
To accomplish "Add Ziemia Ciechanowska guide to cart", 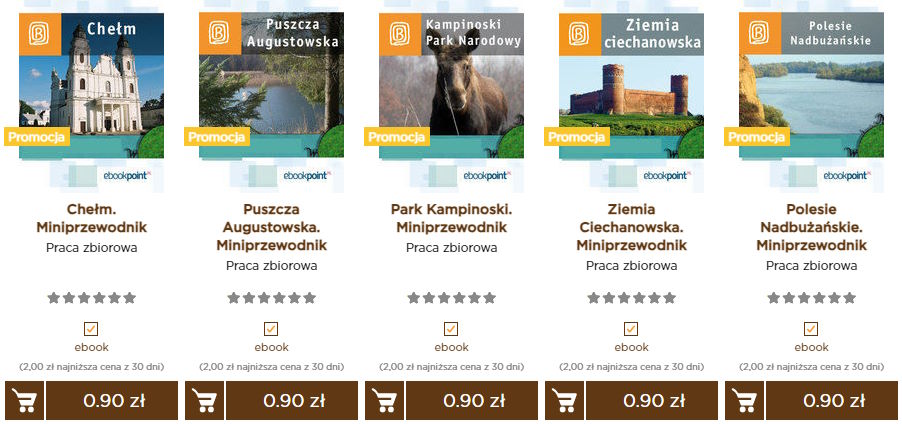I will [x=564, y=401].
